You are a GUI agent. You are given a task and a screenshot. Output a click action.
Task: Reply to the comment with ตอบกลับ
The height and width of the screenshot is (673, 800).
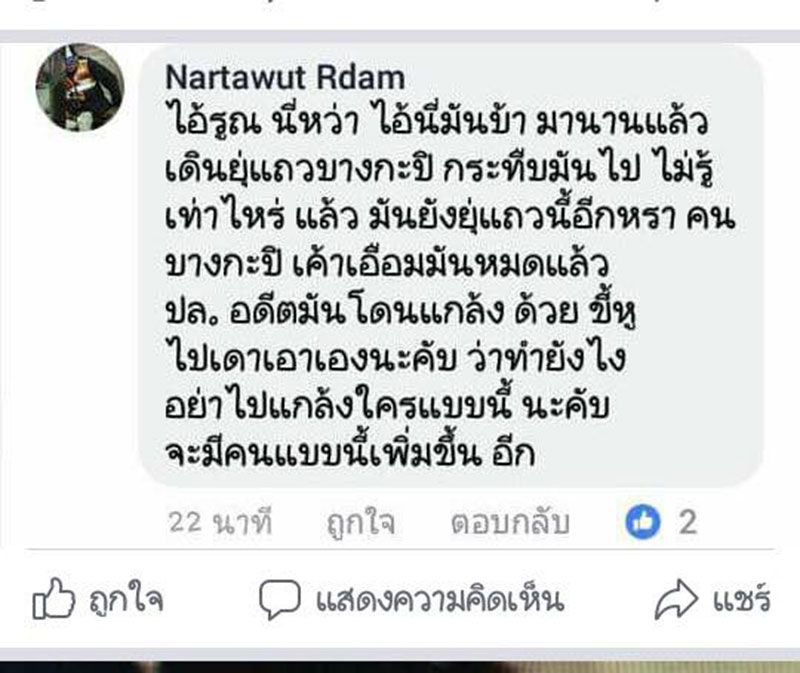[x=511, y=522]
